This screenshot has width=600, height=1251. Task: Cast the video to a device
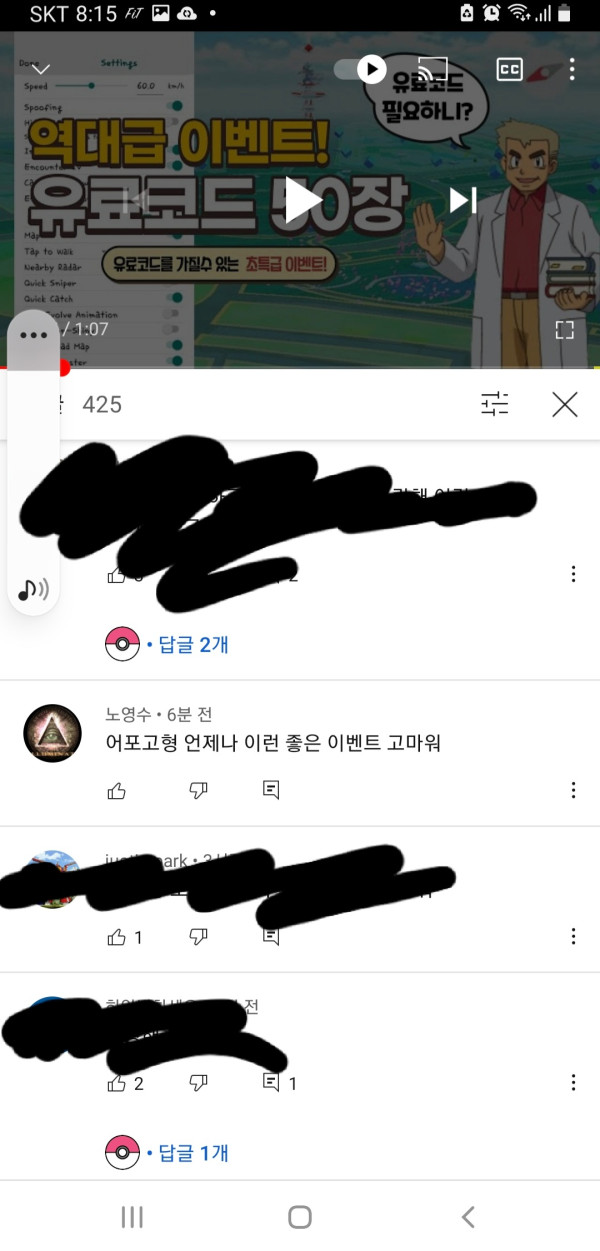pyautogui.click(x=432, y=69)
